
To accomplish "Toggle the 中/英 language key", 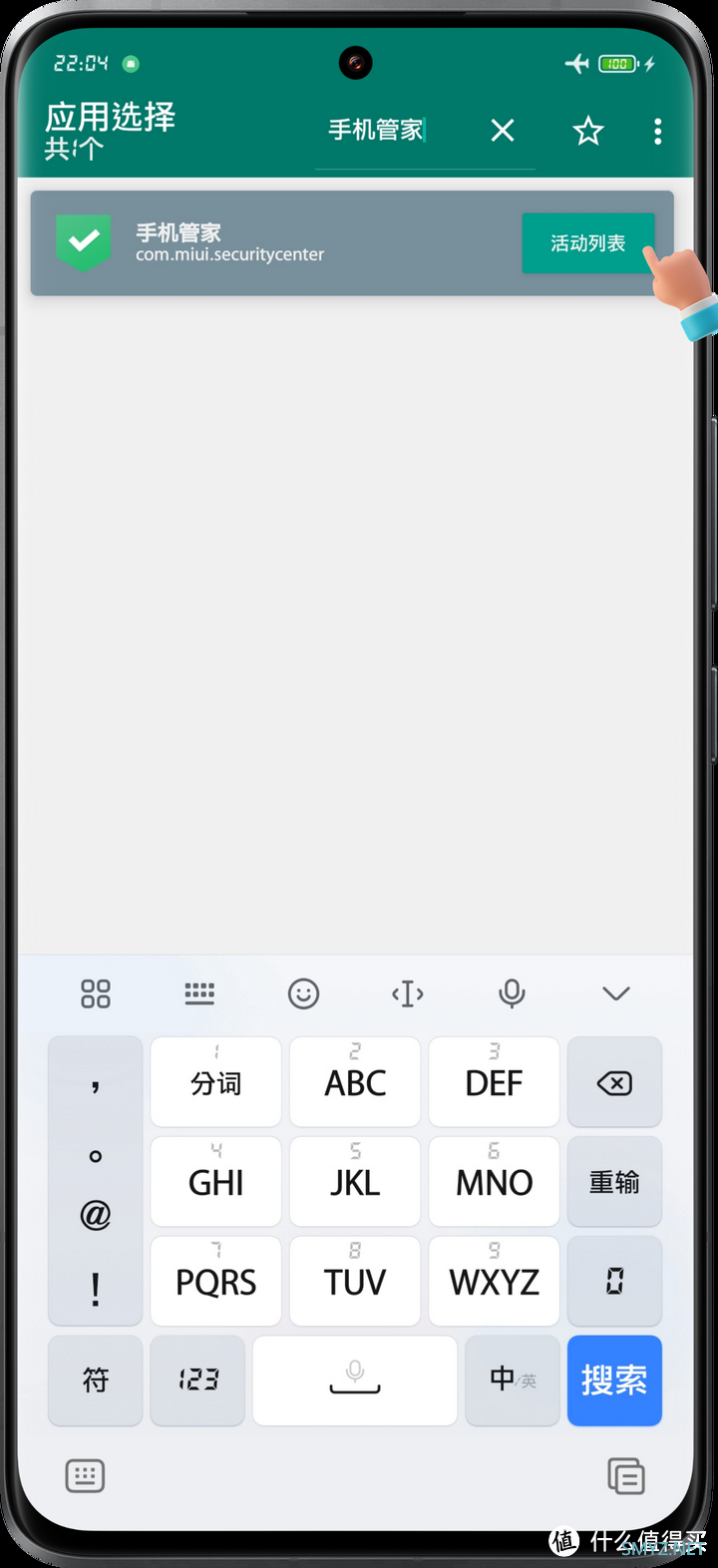I will [x=512, y=1380].
